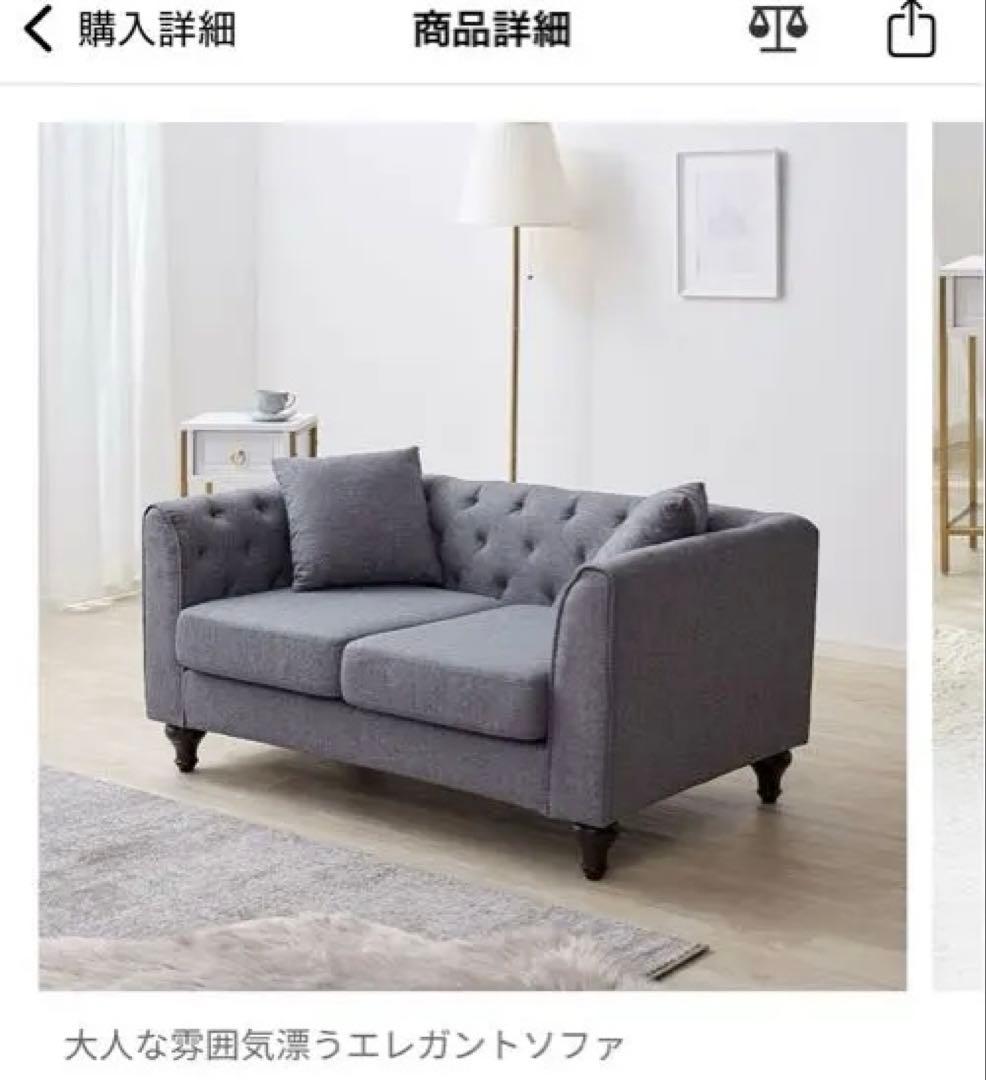Go back to 購入詳細

128,30
